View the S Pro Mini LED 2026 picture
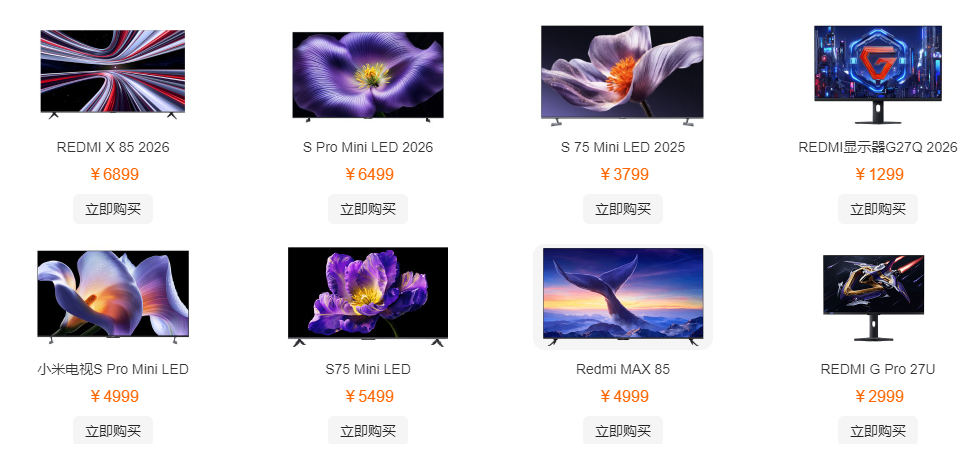This screenshot has width=980, height=472. pos(368,76)
